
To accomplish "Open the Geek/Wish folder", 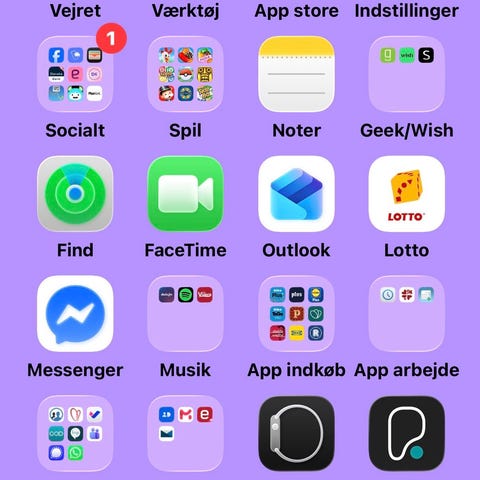I will pyautogui.click(x=407, y=74).
